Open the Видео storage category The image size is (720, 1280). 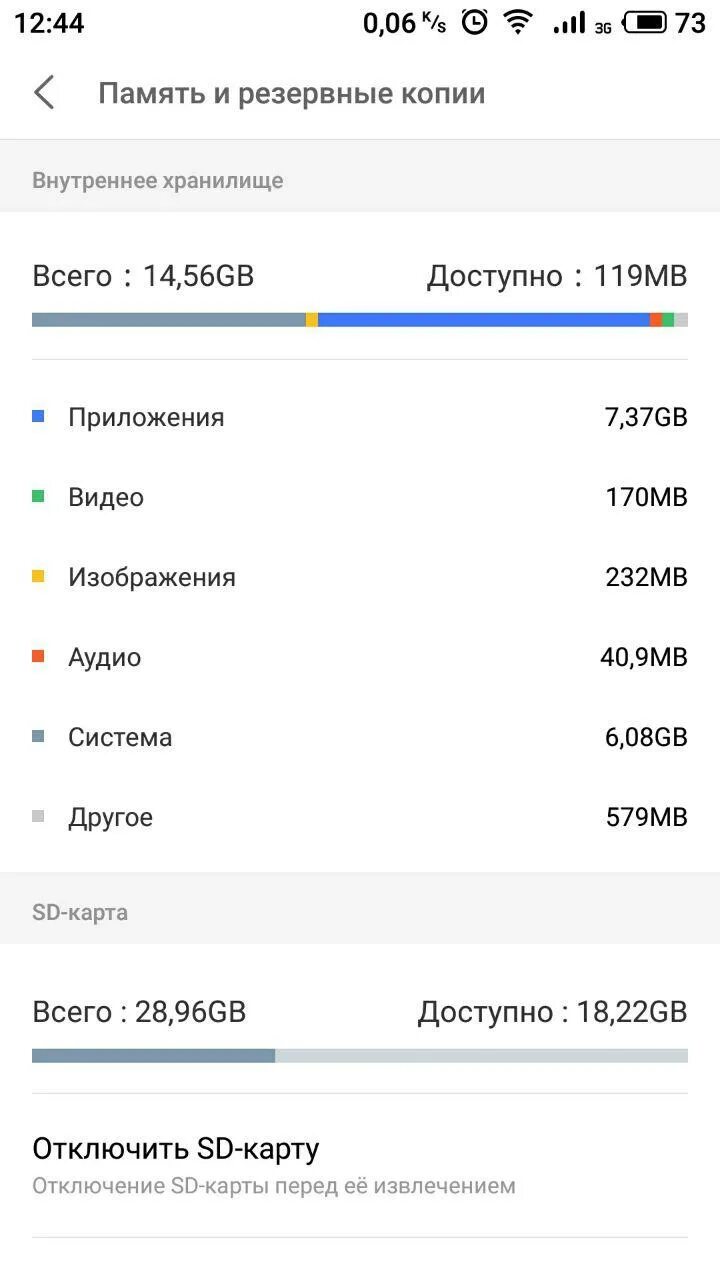click(x=360, y=497)
